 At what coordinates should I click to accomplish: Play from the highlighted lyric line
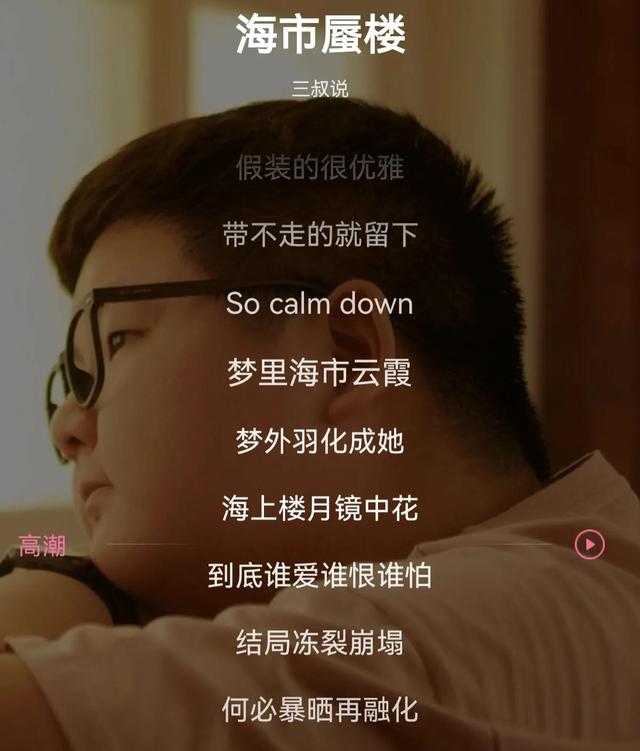tap(590, 544)
